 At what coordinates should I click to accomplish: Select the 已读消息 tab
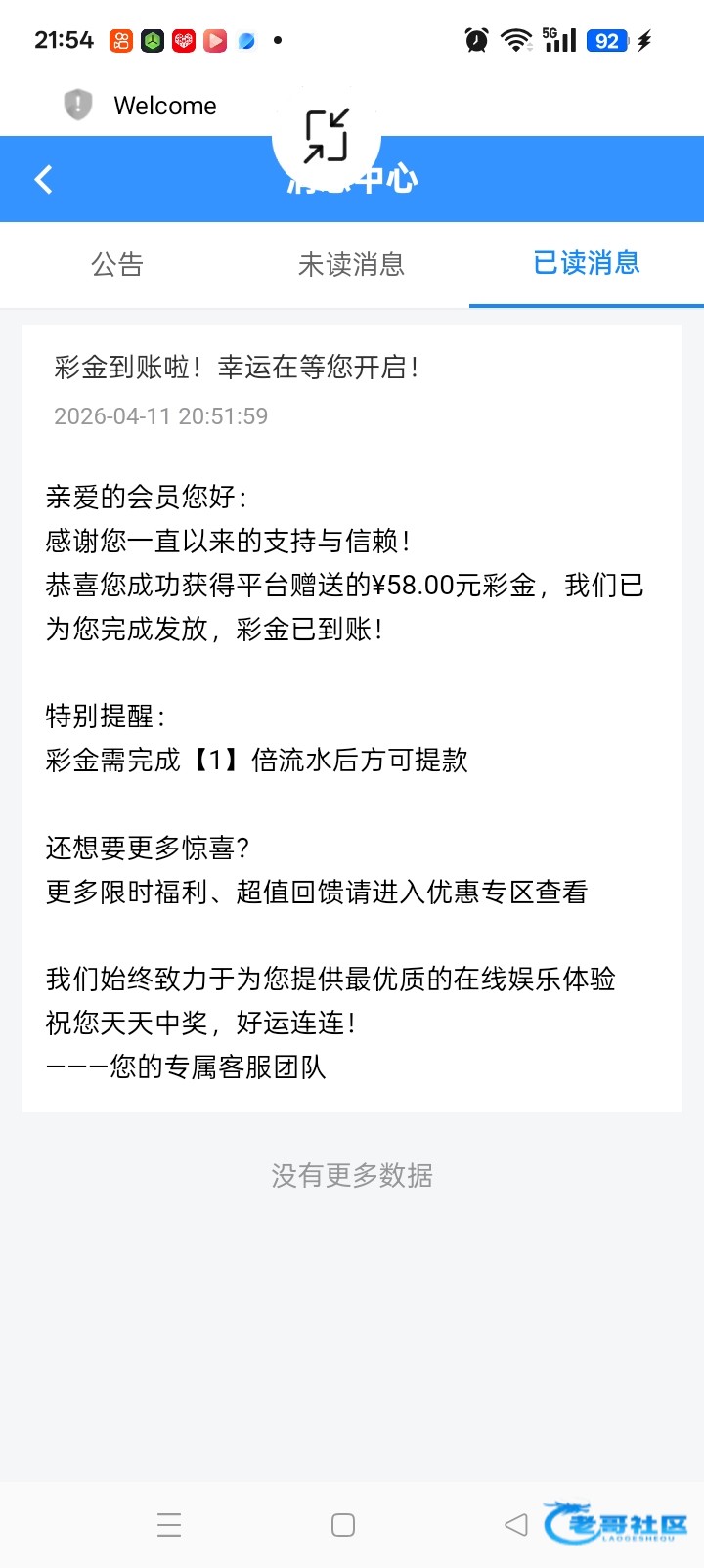point(587,263)
